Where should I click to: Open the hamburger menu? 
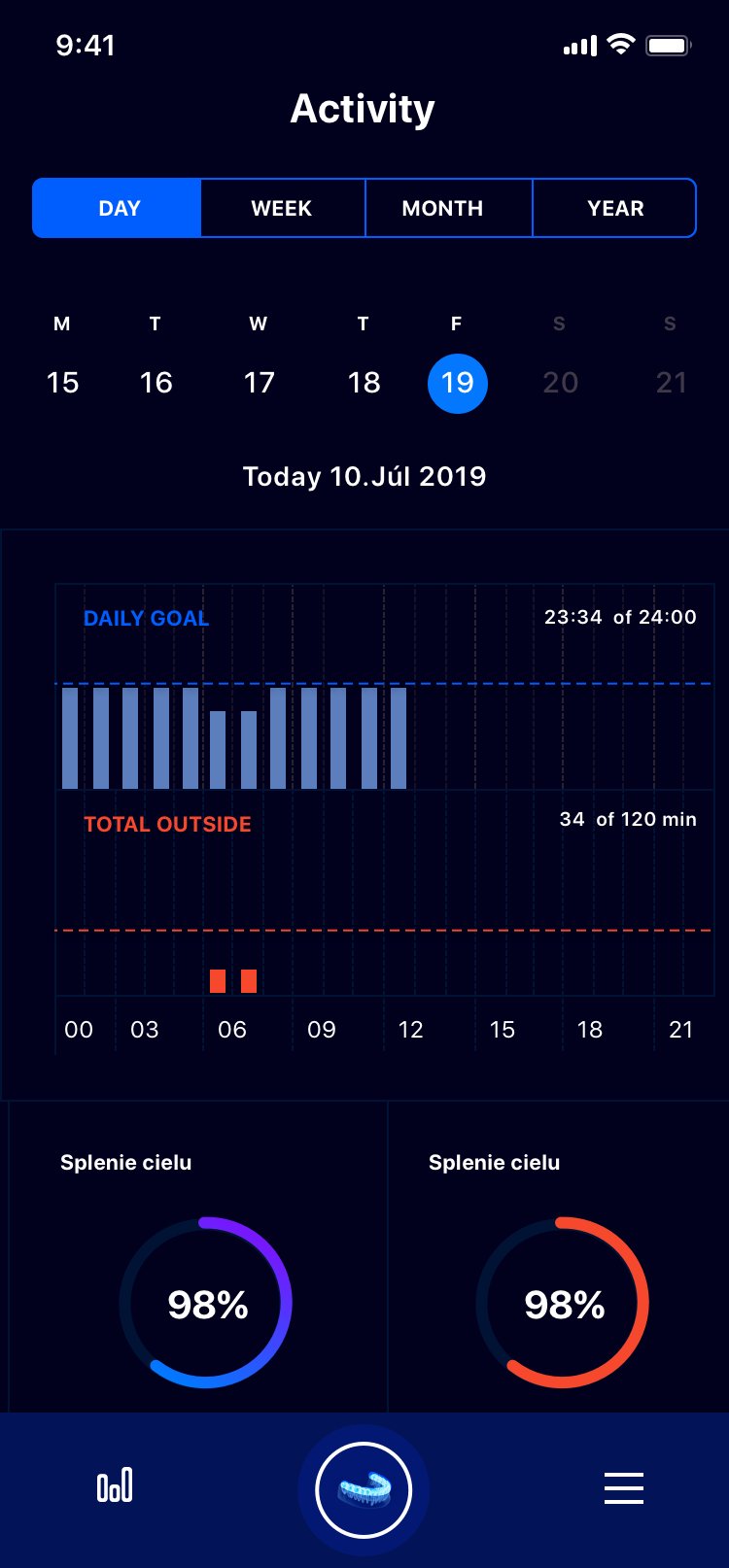(623, 1487)
